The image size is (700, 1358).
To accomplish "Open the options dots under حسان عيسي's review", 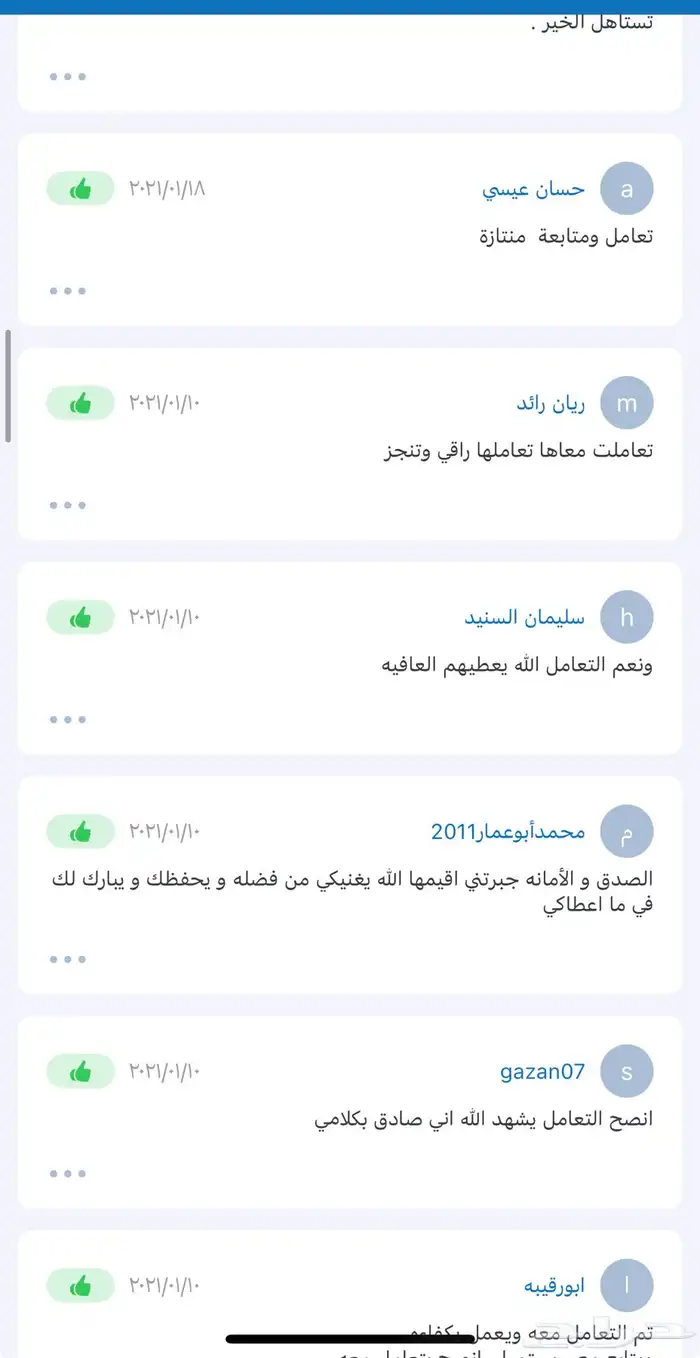I will pyautogui.click(x=68, y=291).
